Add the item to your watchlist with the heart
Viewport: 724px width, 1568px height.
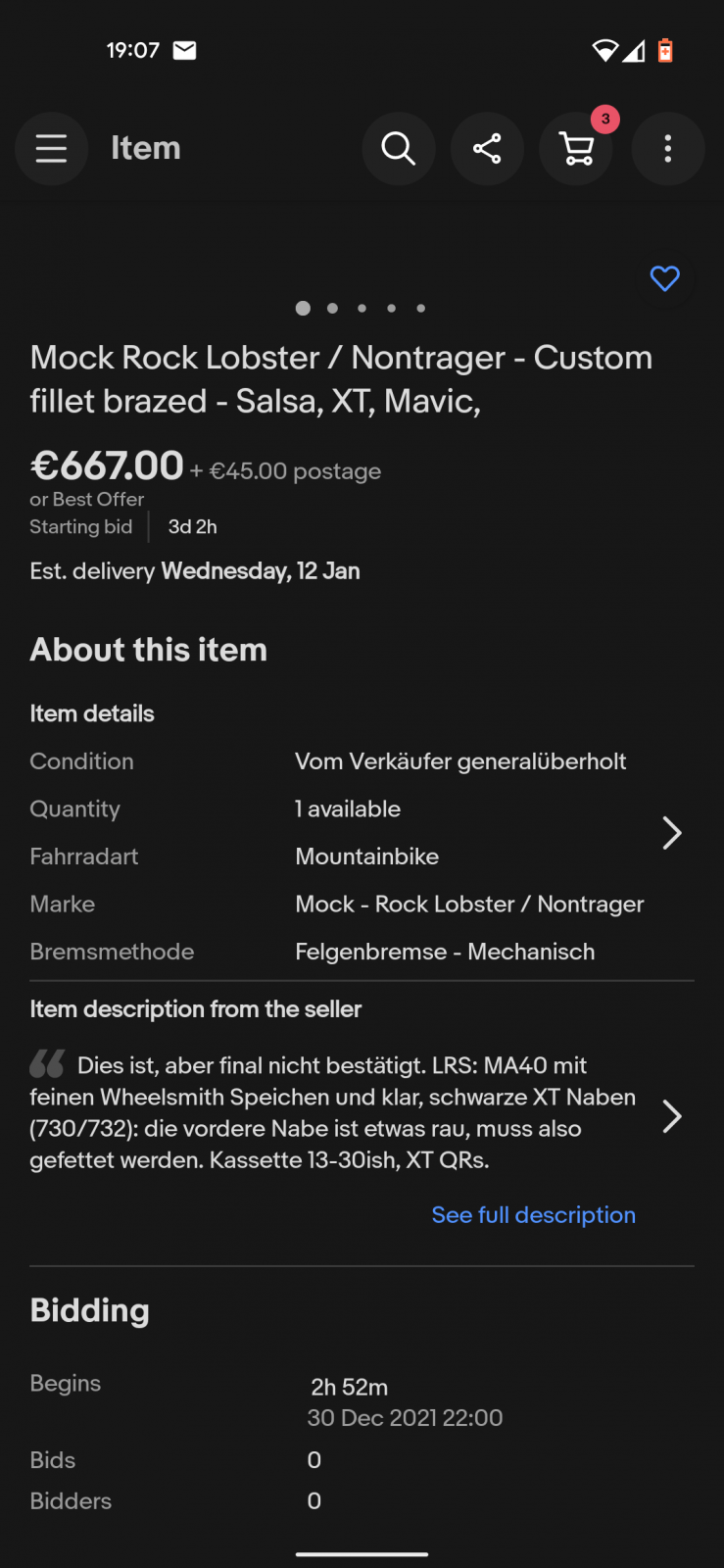(664, 279)
